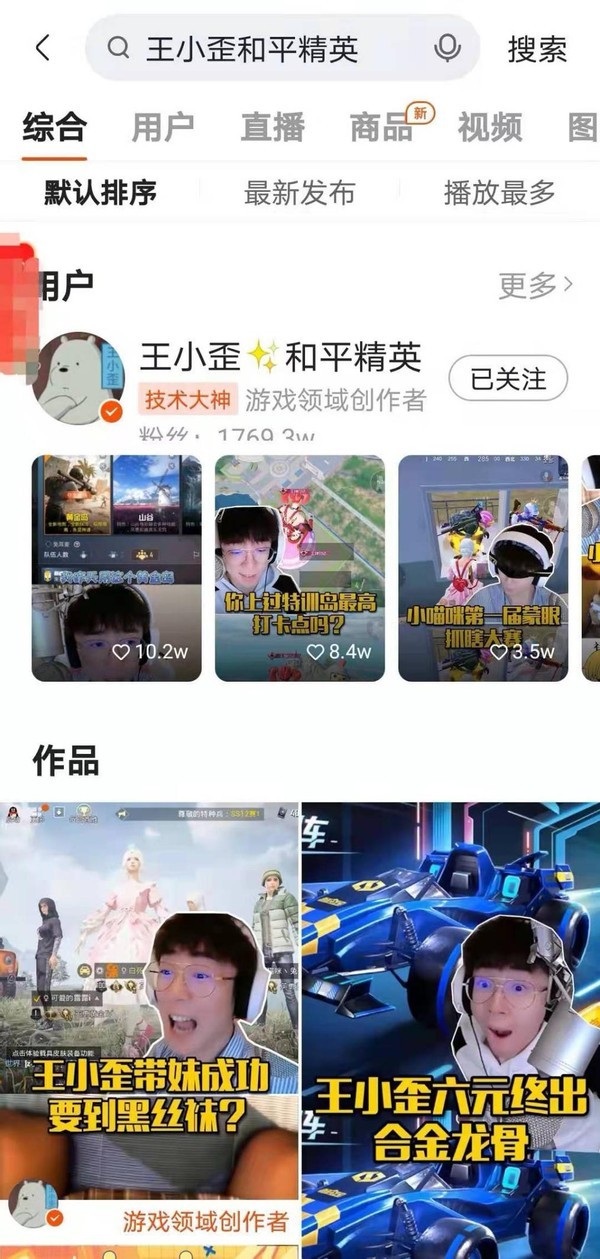Image resolution: width=600 pixels, height=1259 pixels.
Task: Select the 综合 tab
Action: (54, 126)
